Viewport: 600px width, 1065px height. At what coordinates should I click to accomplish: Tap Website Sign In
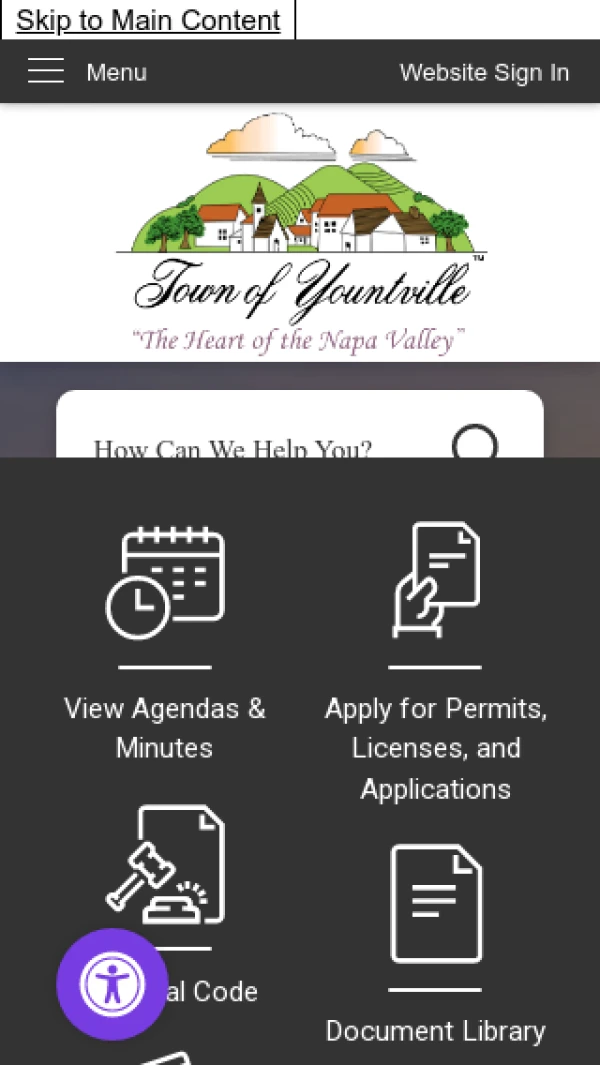(x=484, y=73)
